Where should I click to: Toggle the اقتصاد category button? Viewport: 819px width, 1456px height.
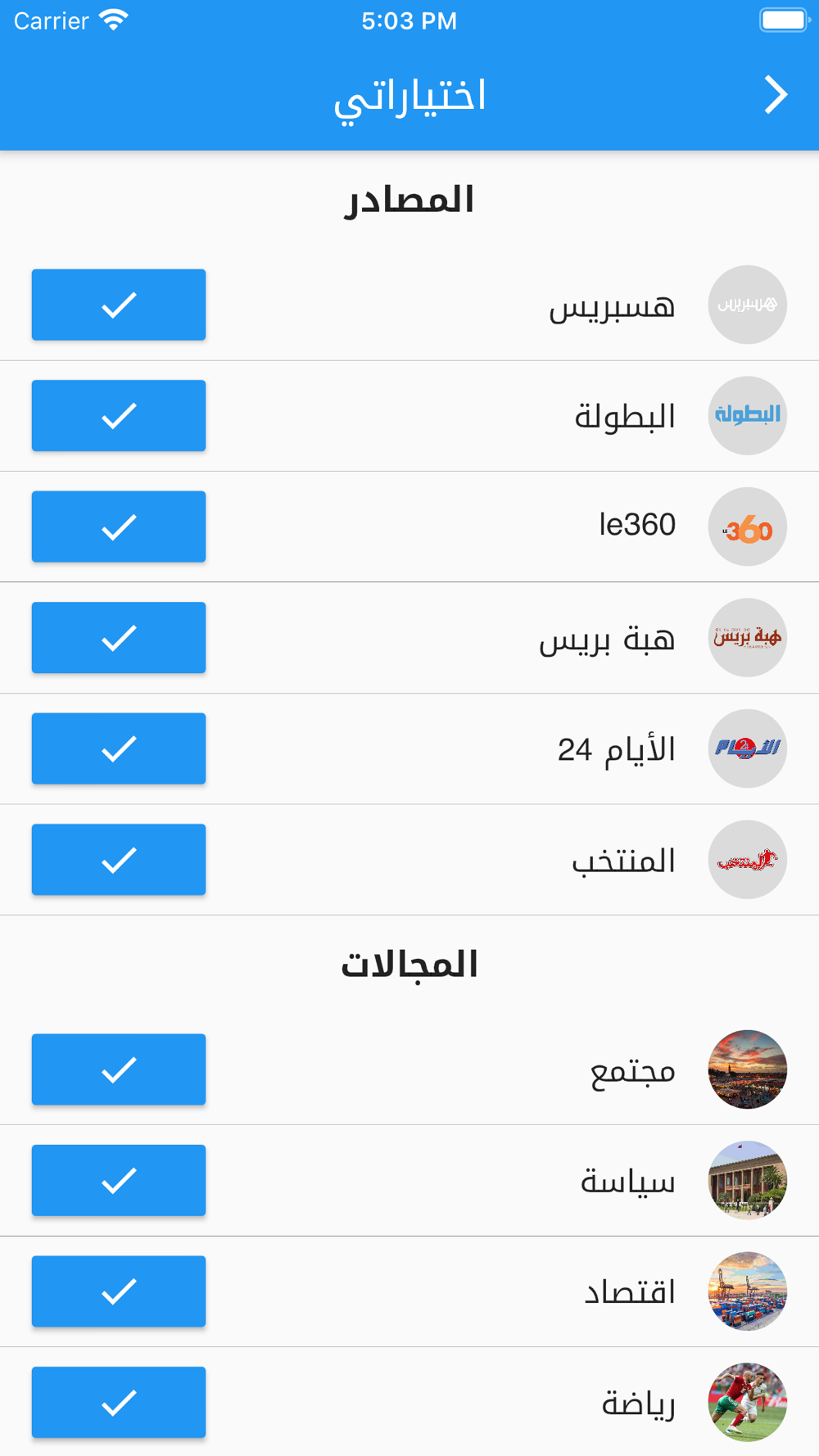[x=119, y=1291]
